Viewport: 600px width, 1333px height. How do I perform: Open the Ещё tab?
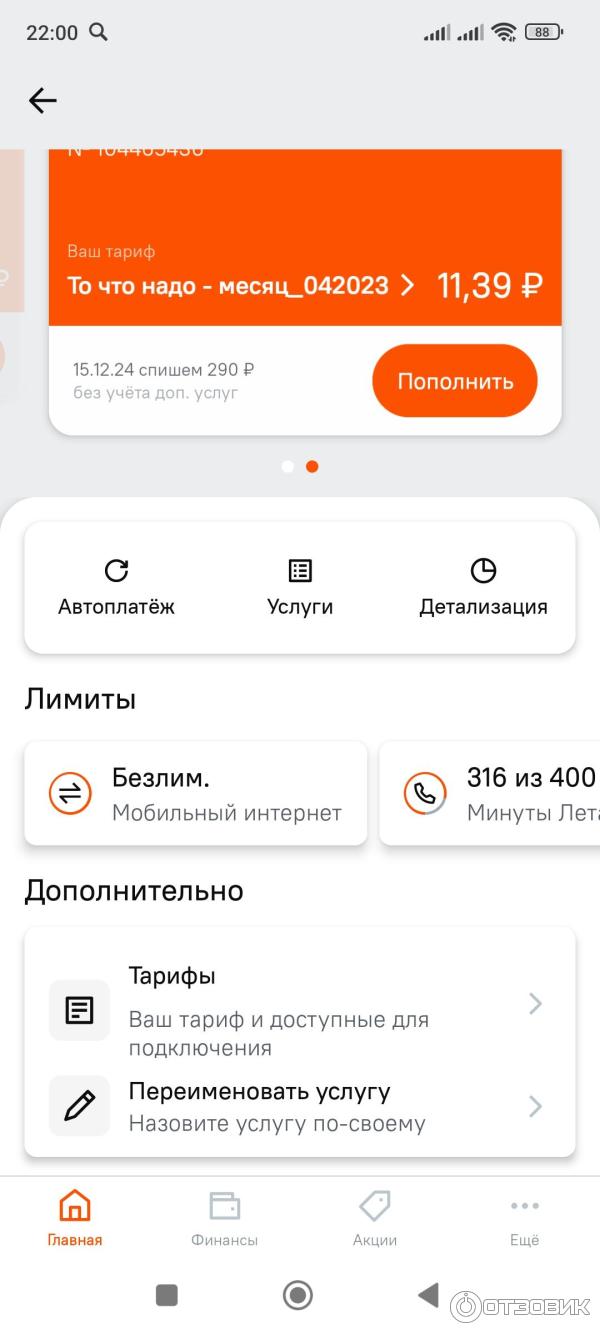(524, 1219)
